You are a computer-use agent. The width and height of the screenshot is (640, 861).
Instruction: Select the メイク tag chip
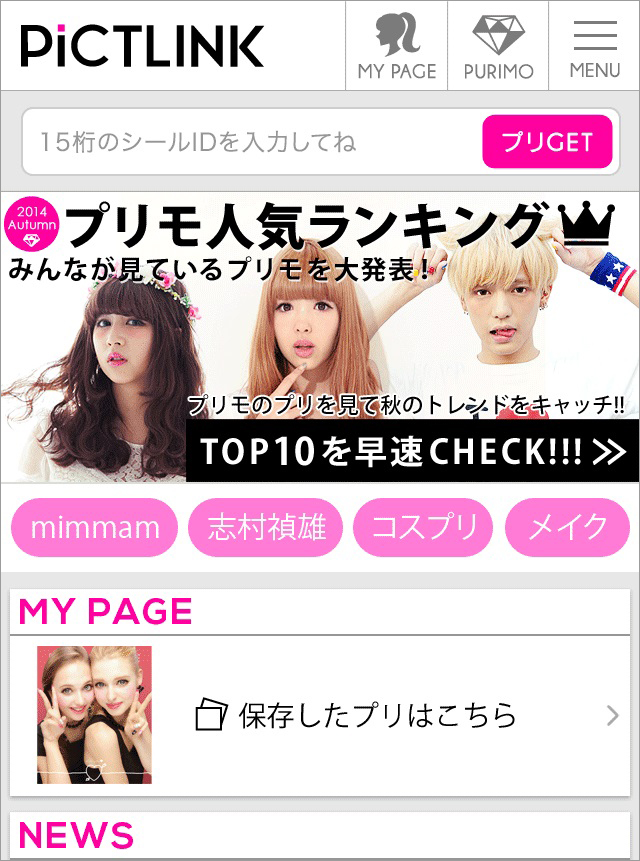(570, 527)
